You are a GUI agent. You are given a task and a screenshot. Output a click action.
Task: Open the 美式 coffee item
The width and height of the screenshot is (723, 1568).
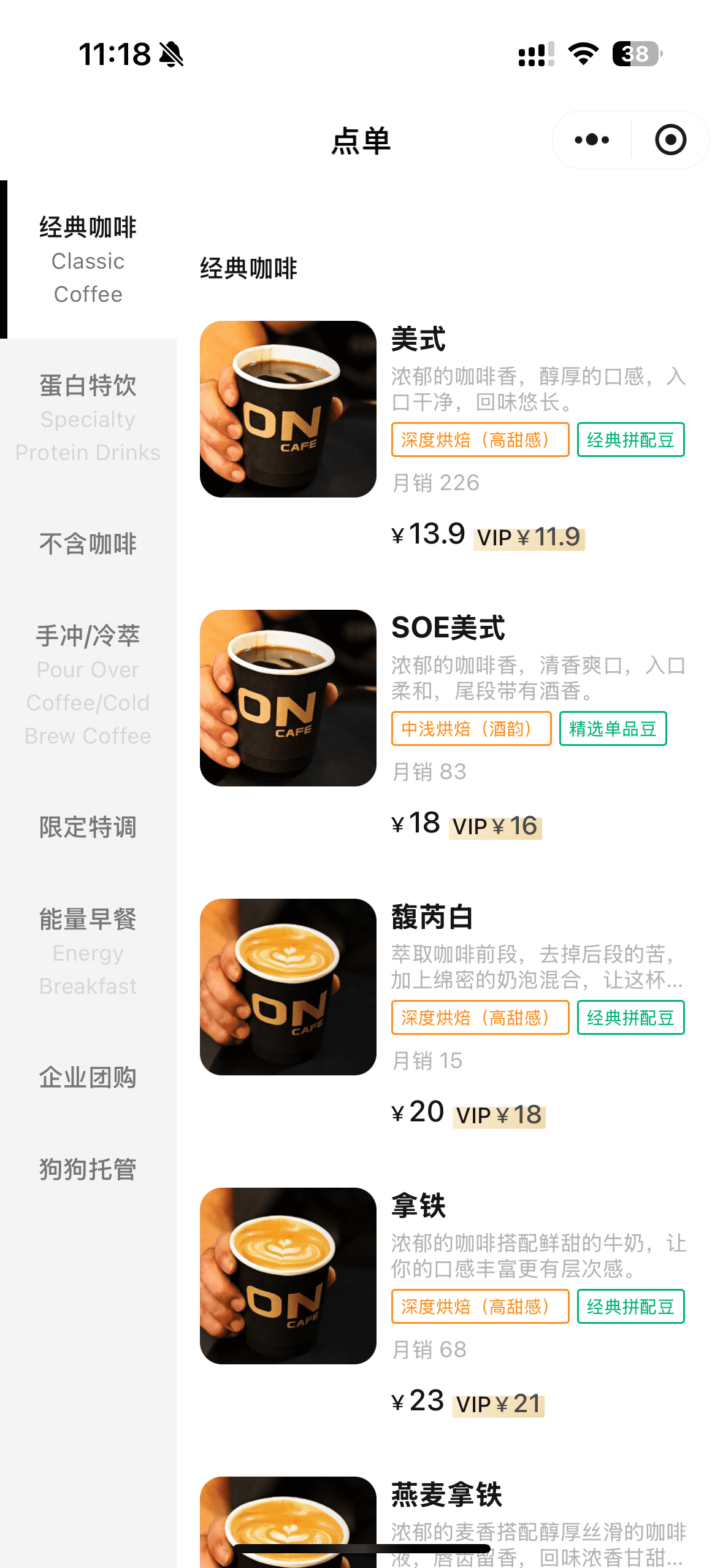(418, 339)
